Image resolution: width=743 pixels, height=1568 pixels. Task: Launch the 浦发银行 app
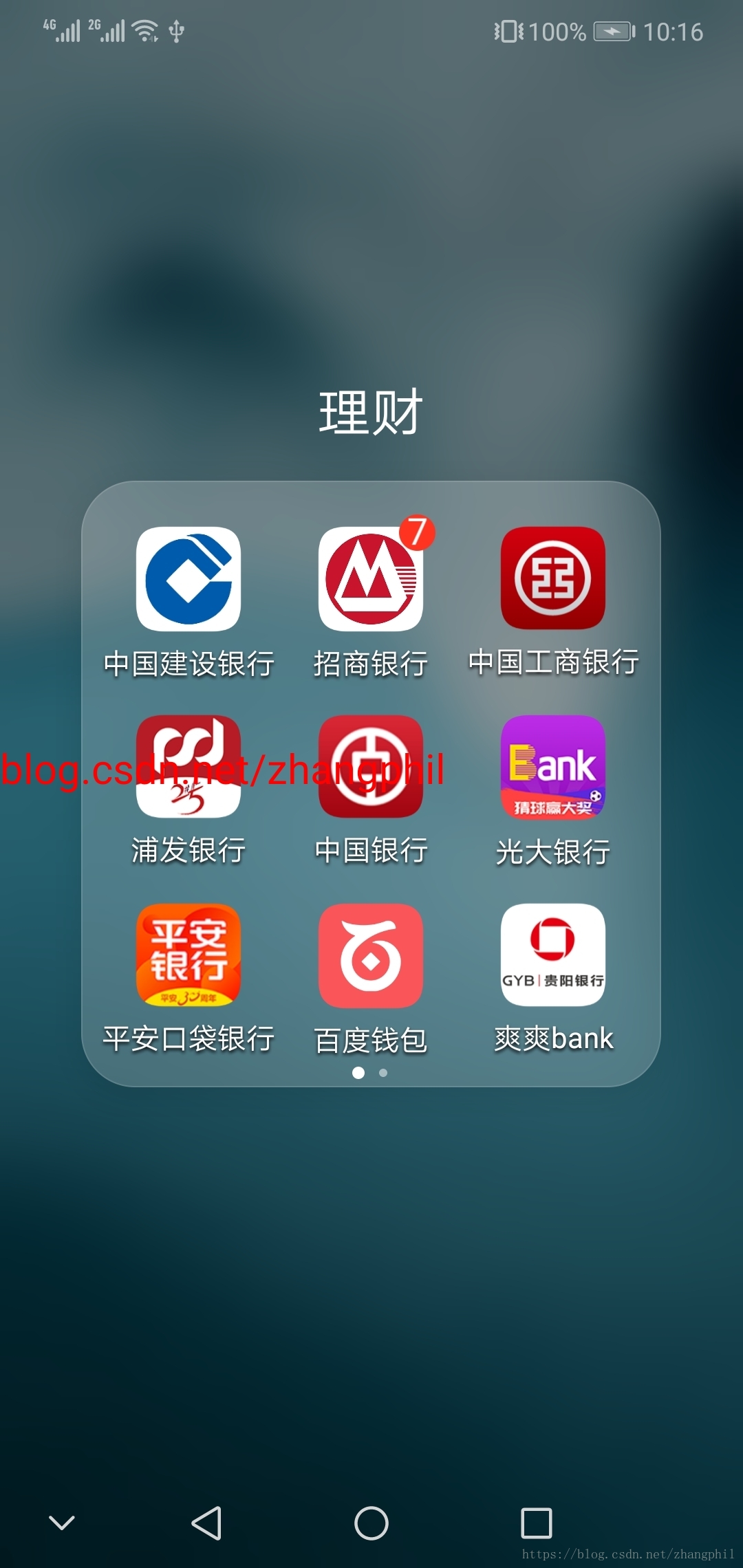click(x=189, y=767)
